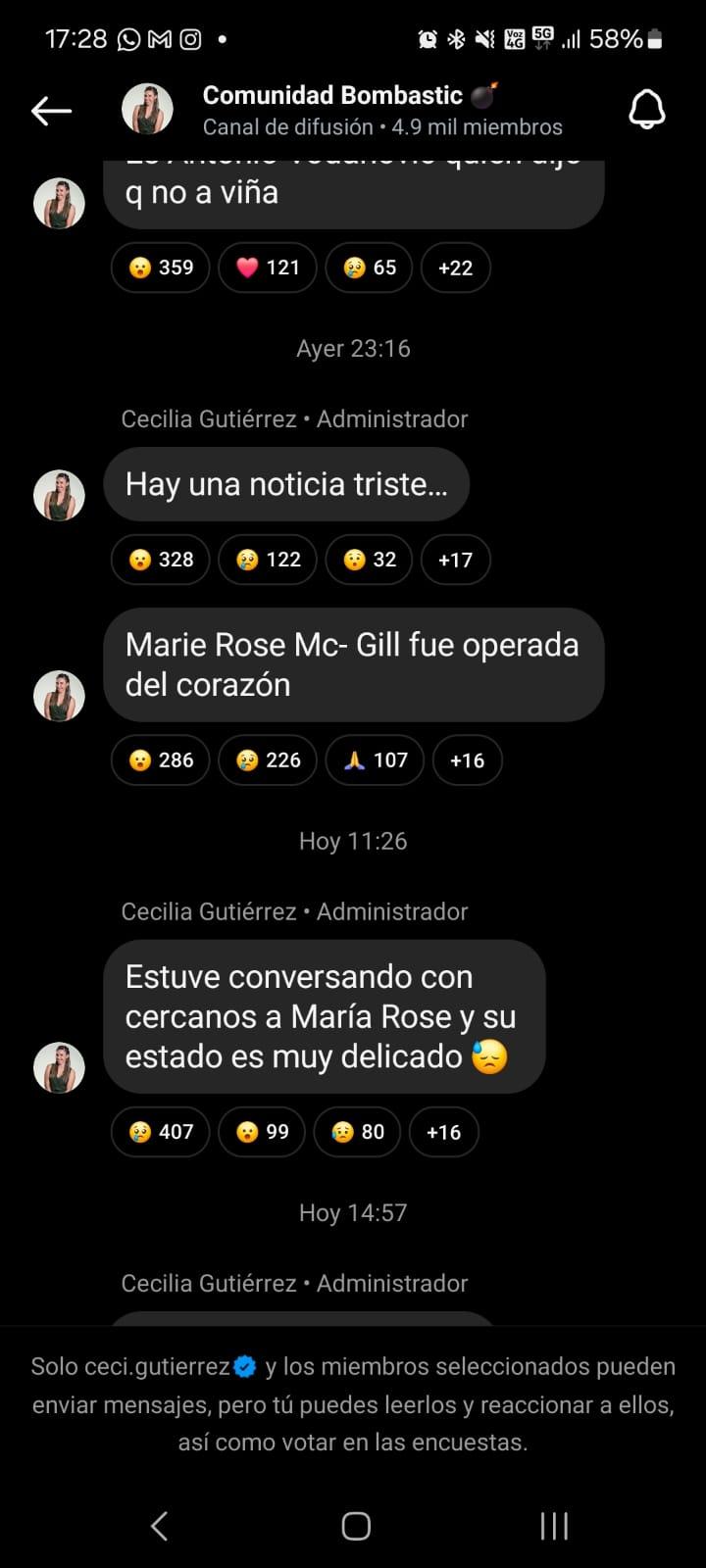
Task: Tap the Comunidad Bombastic profile picture
Action: click(x=147, y=110)
